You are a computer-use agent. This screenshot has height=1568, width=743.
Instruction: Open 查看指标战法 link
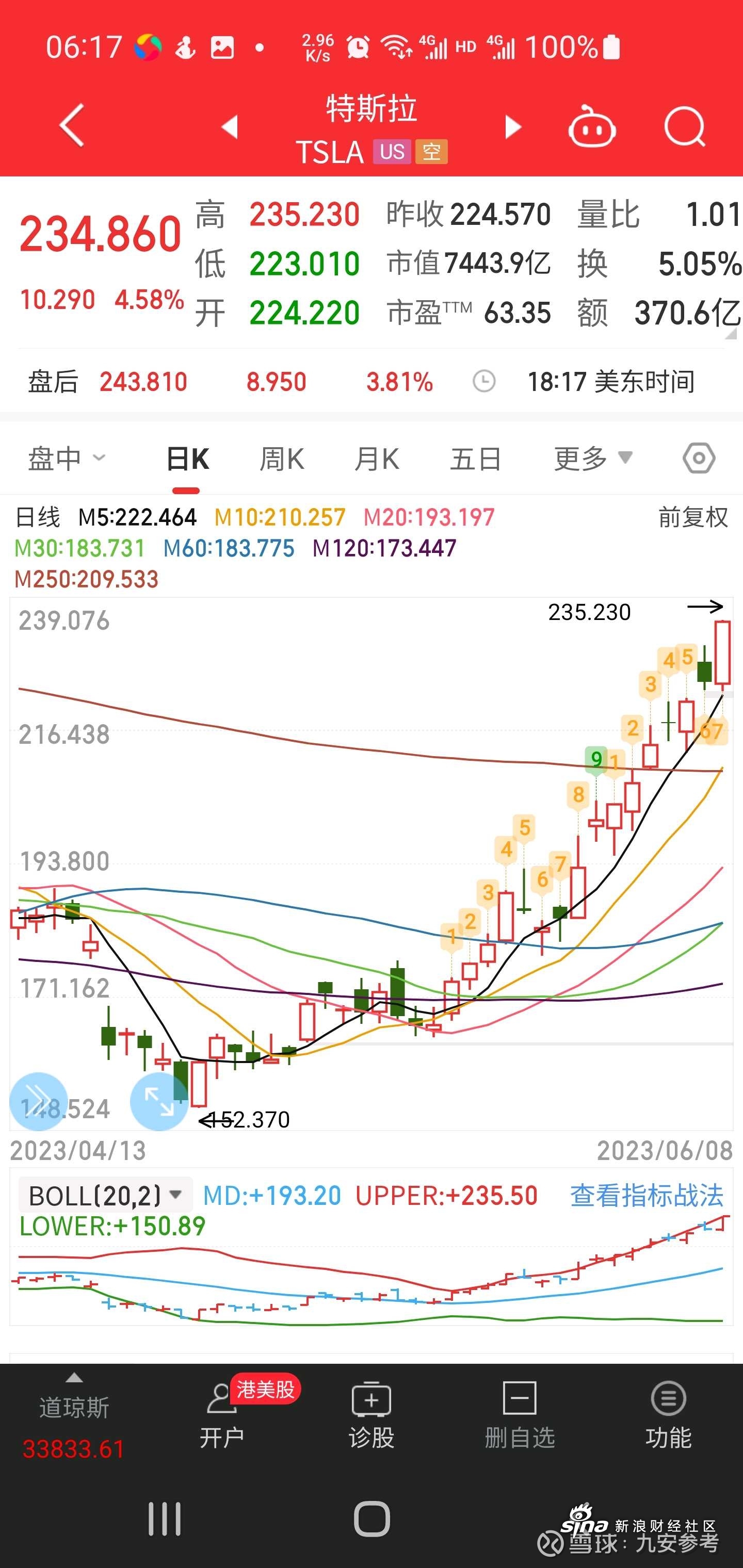(x=646, y=1196)
